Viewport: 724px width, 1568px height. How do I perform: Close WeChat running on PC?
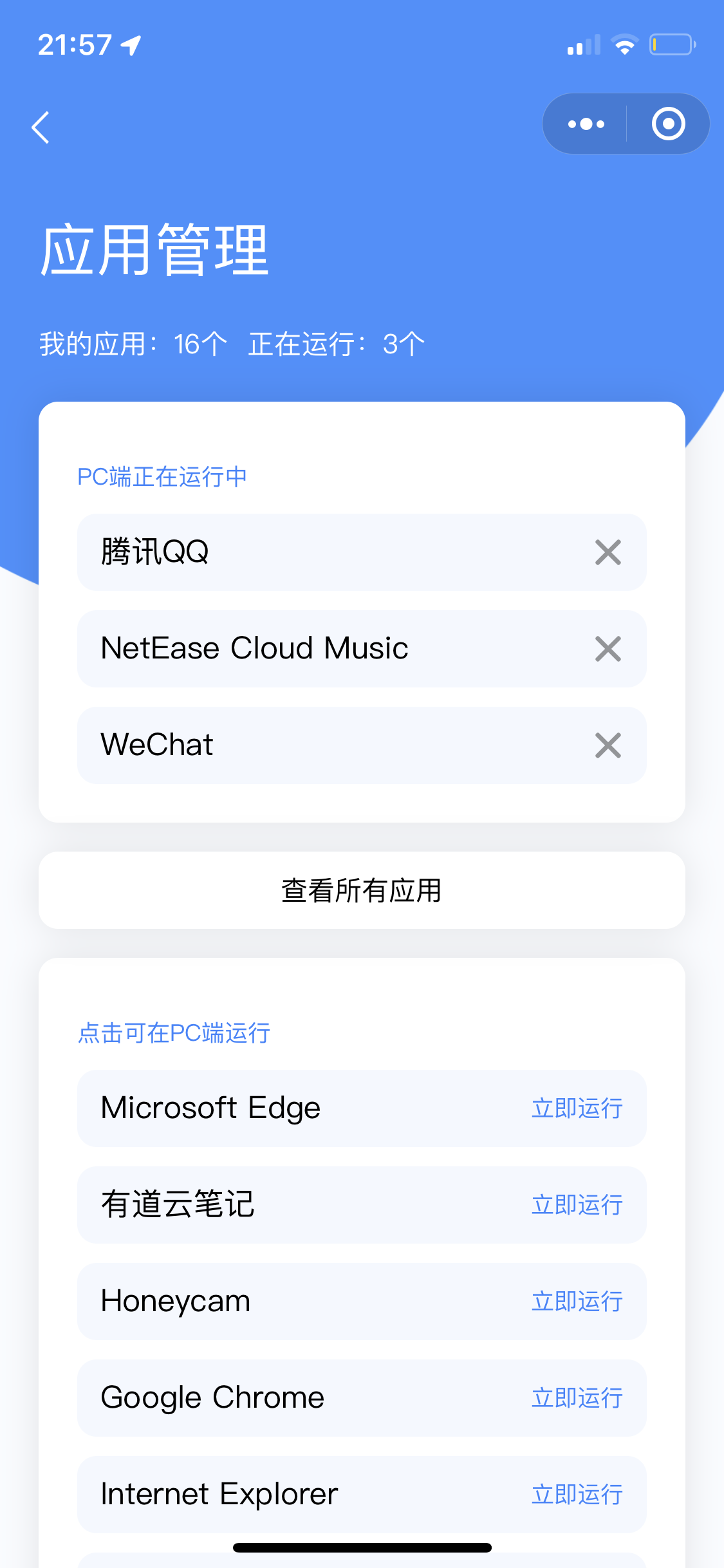tap(608, 745)
